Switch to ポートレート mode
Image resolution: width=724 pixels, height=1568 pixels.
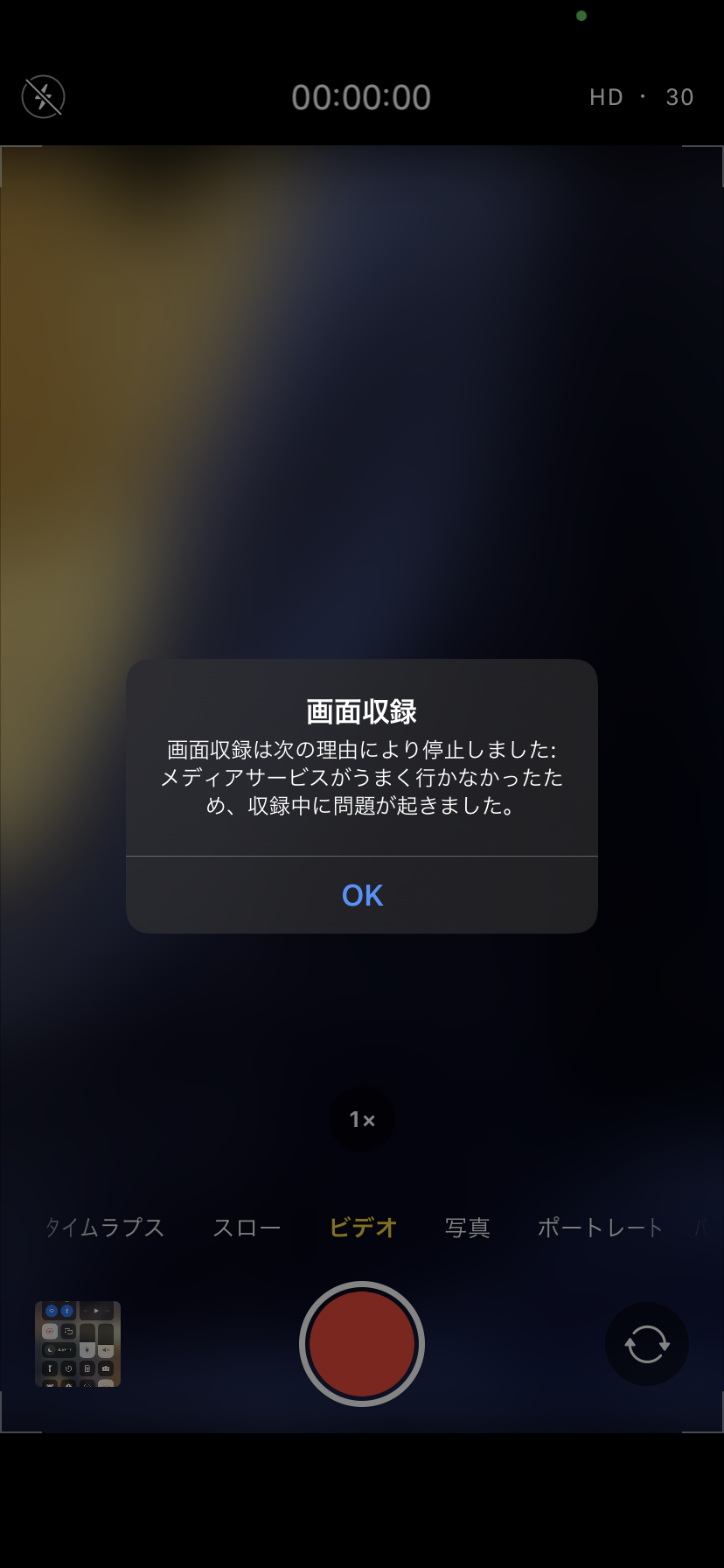point(600,1228)
